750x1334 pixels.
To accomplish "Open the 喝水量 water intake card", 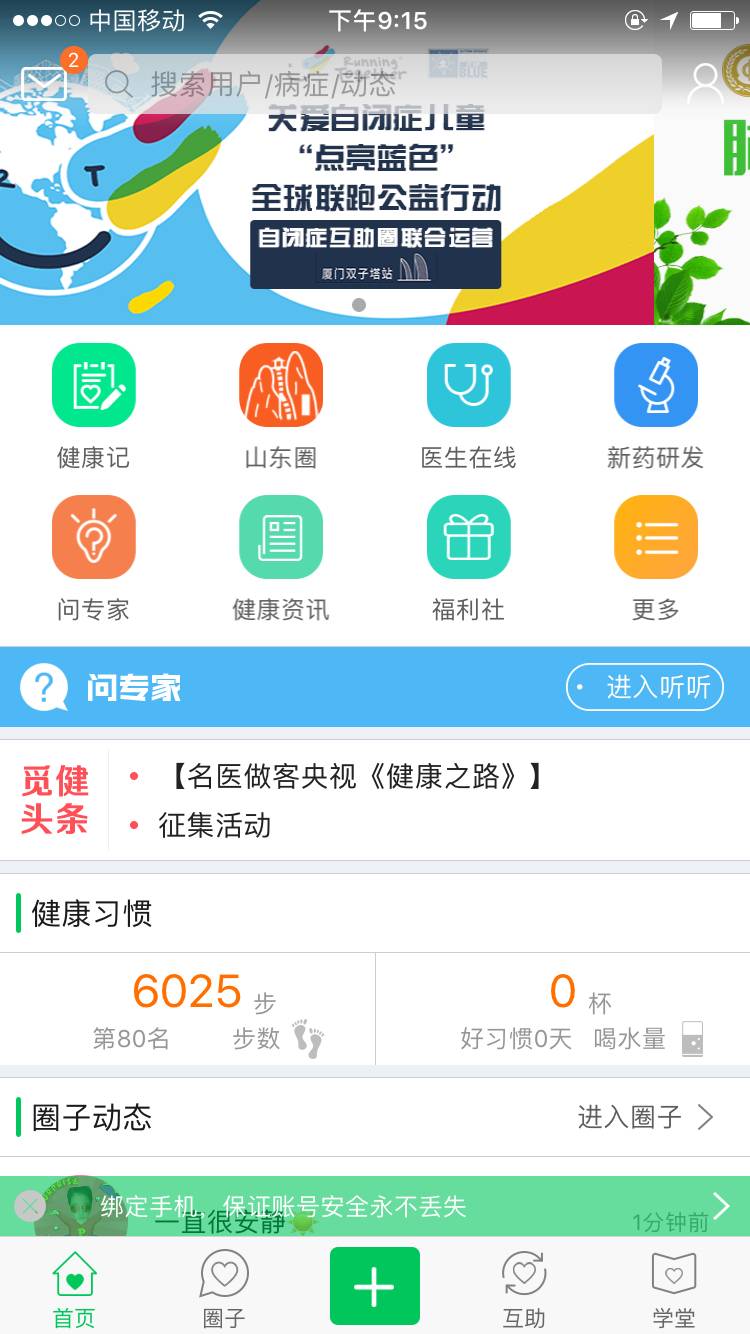I will (x=563, y=1010).
